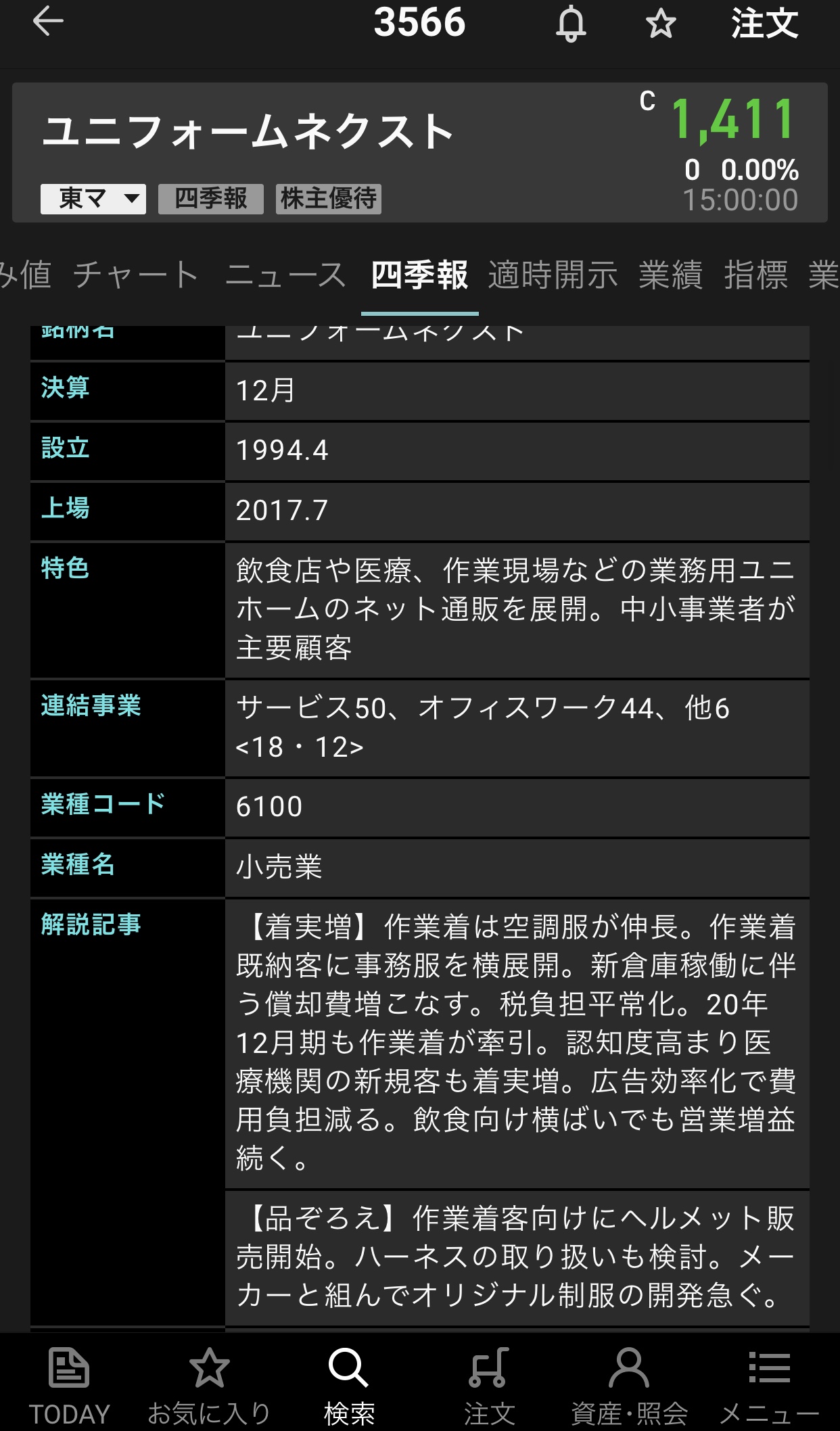View the 指標 tab
Image resolution: width=840 pixels, height=1431 pixels.
pyautogui.click(x=756, y=275)
